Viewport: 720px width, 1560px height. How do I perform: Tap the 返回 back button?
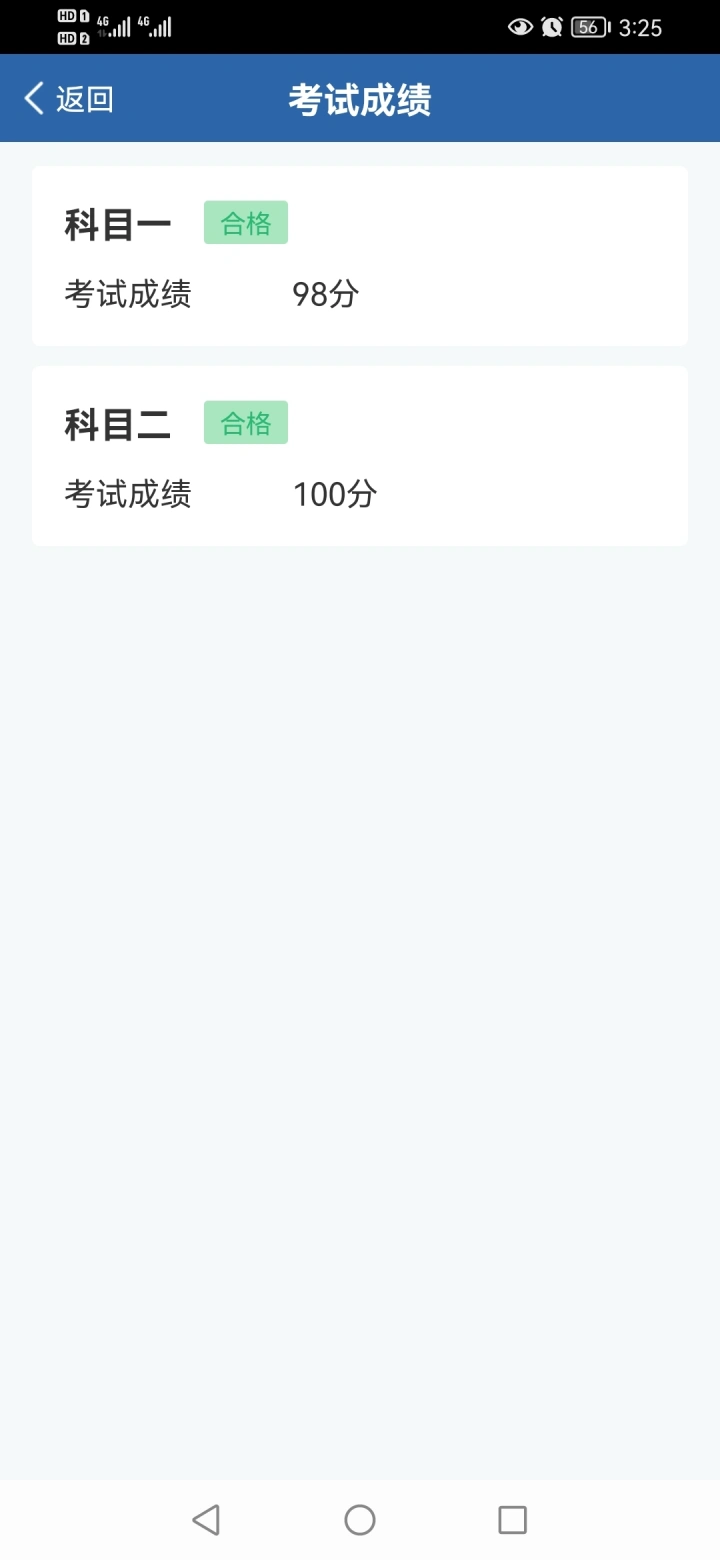(x=69, y=99)
